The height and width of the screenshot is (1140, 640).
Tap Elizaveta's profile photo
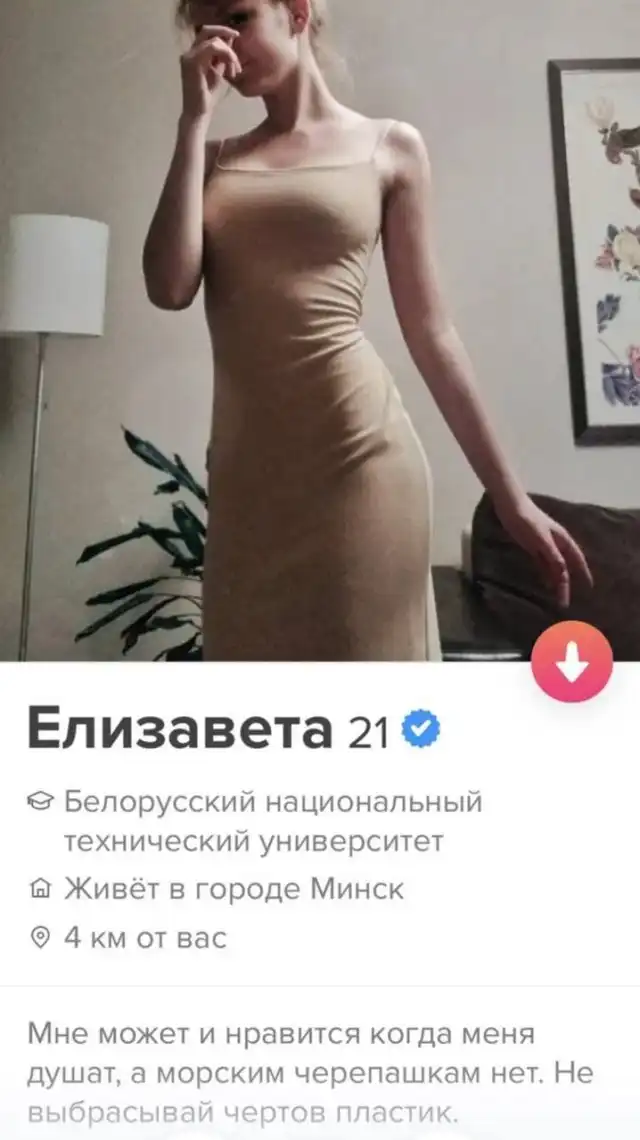click(320, 330)
